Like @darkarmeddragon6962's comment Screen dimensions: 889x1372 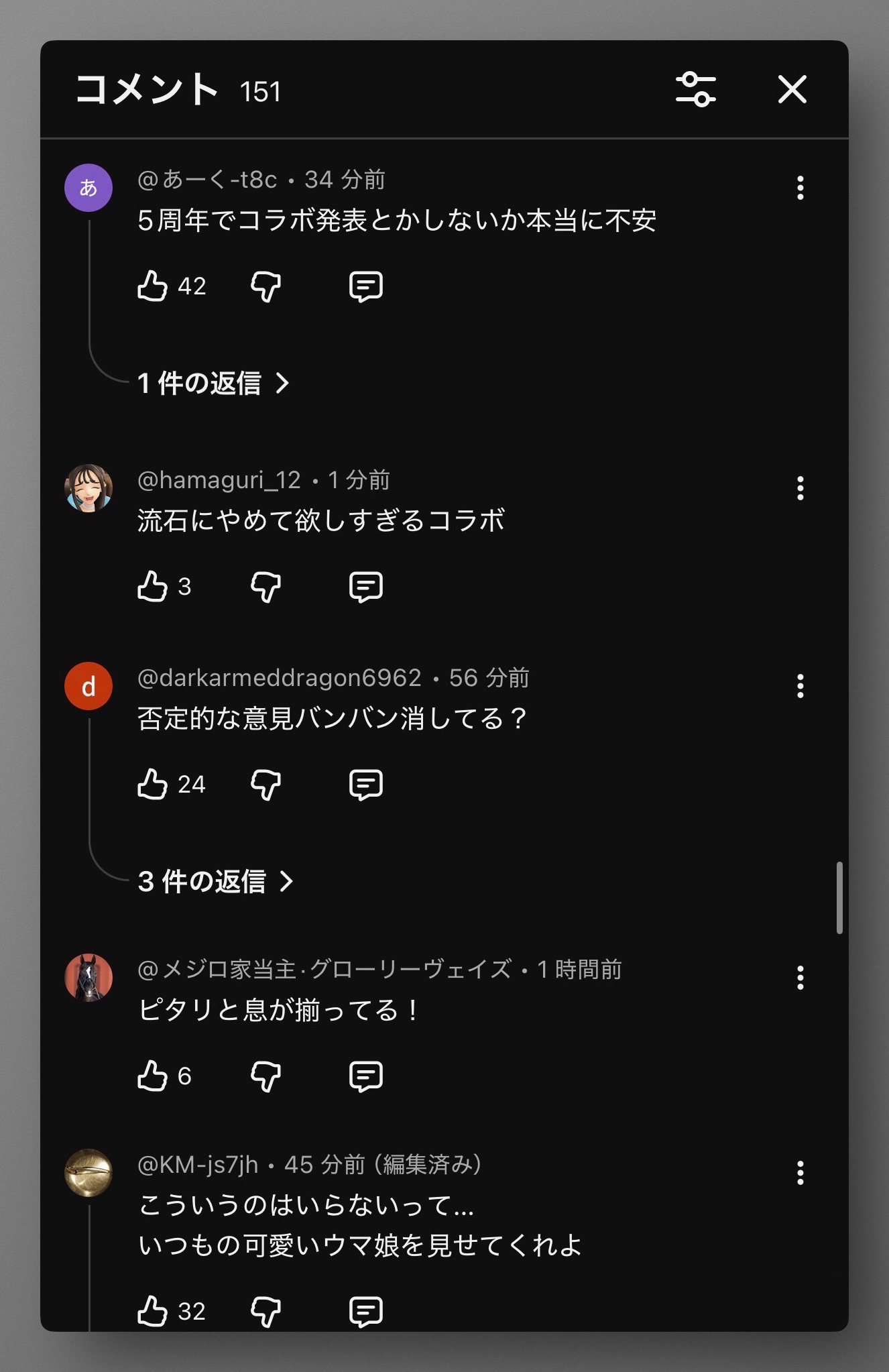click(x=153, y=785)
